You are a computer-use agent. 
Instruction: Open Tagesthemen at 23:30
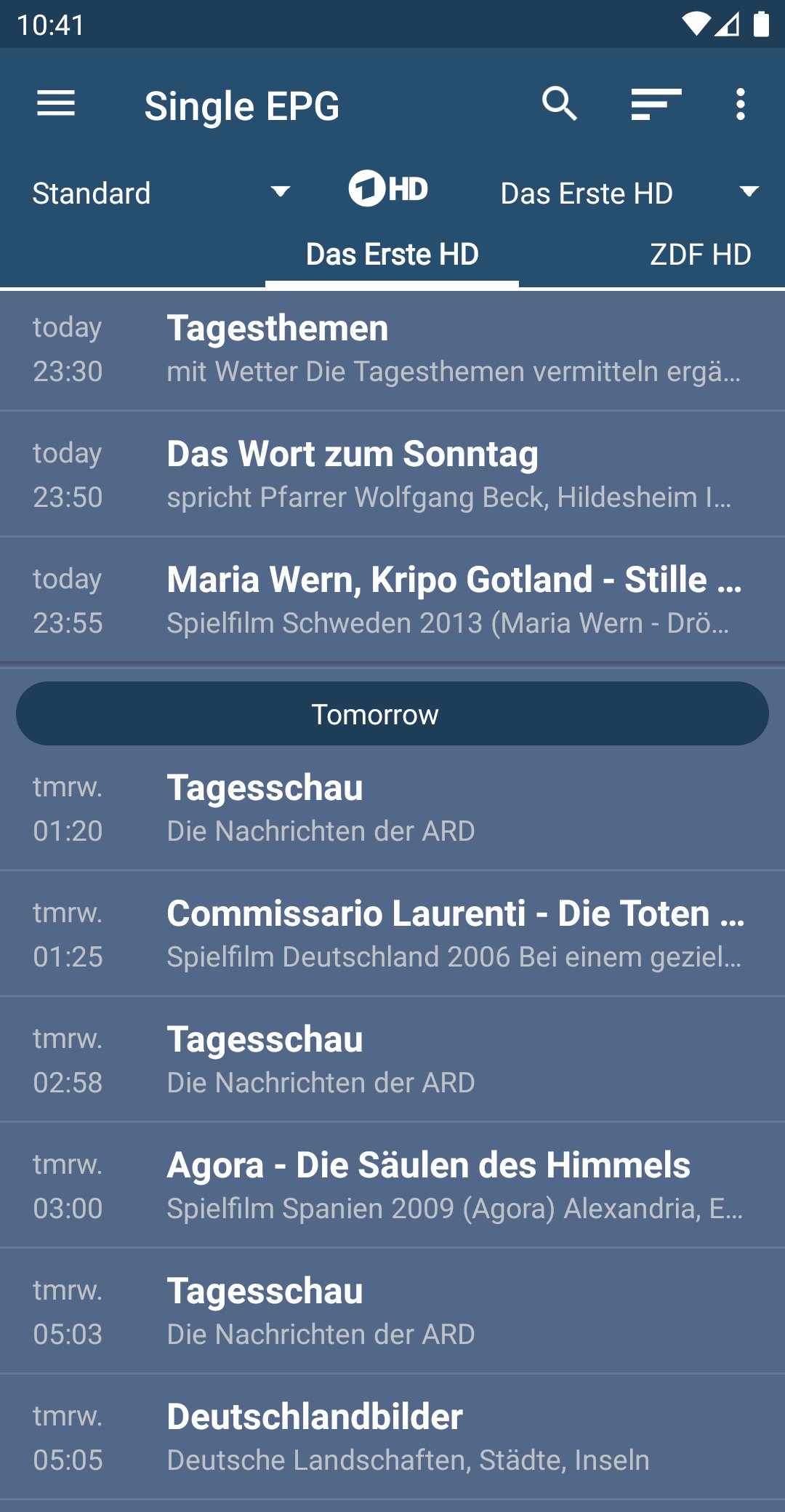(392, 350)
